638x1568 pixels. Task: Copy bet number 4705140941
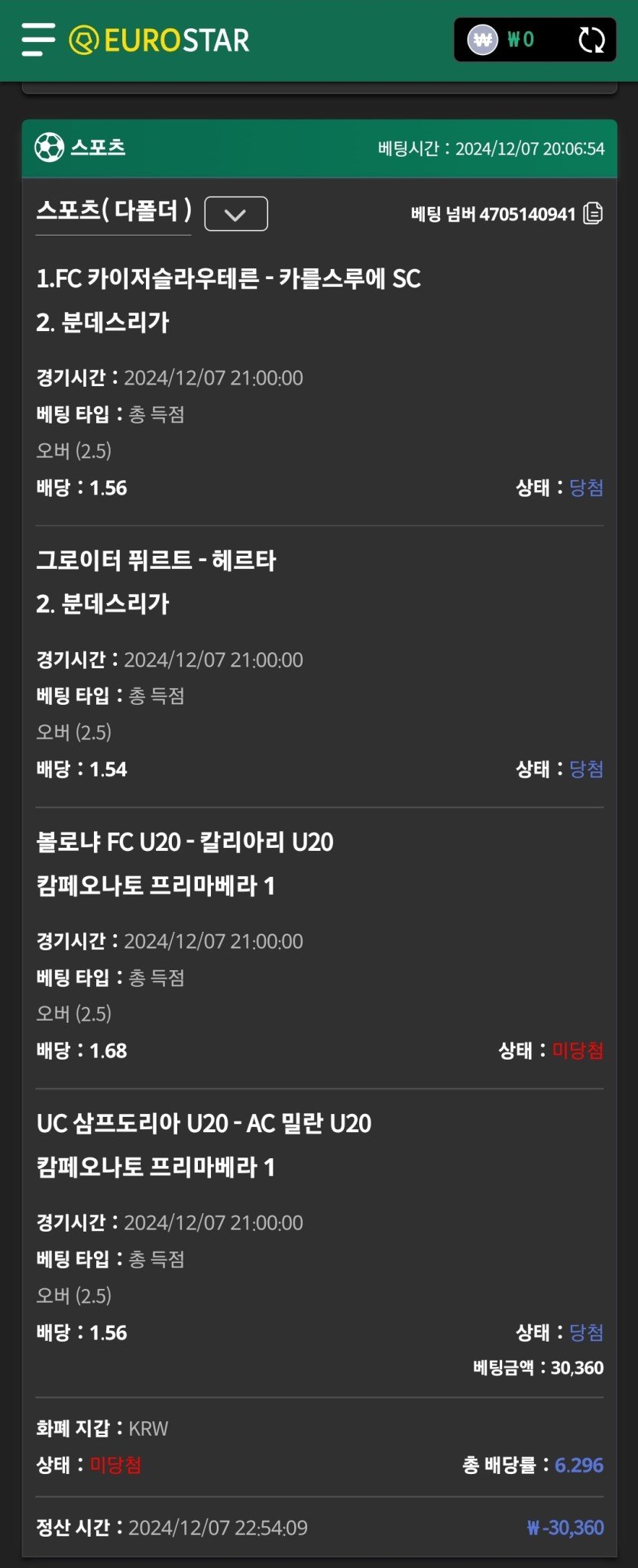pos(593,213)
